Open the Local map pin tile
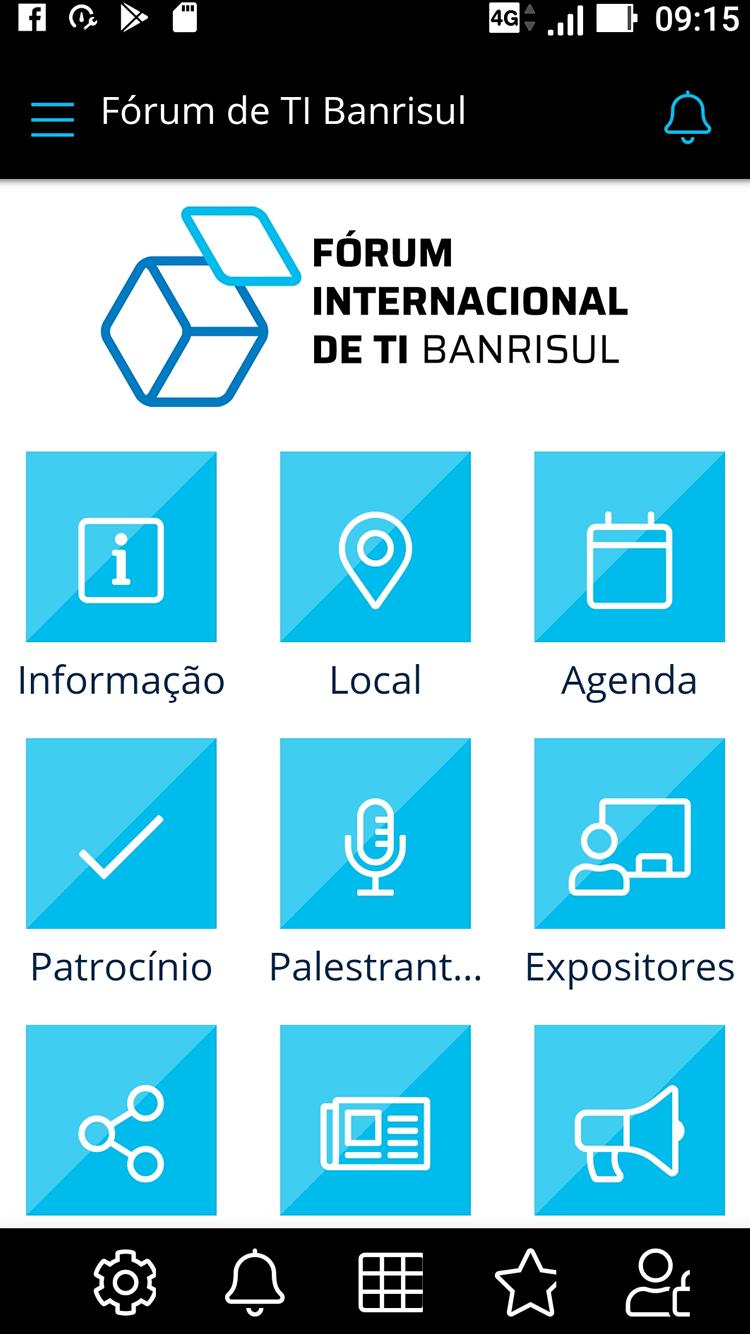Screen dimensions: 750x1334 [375, 546]
